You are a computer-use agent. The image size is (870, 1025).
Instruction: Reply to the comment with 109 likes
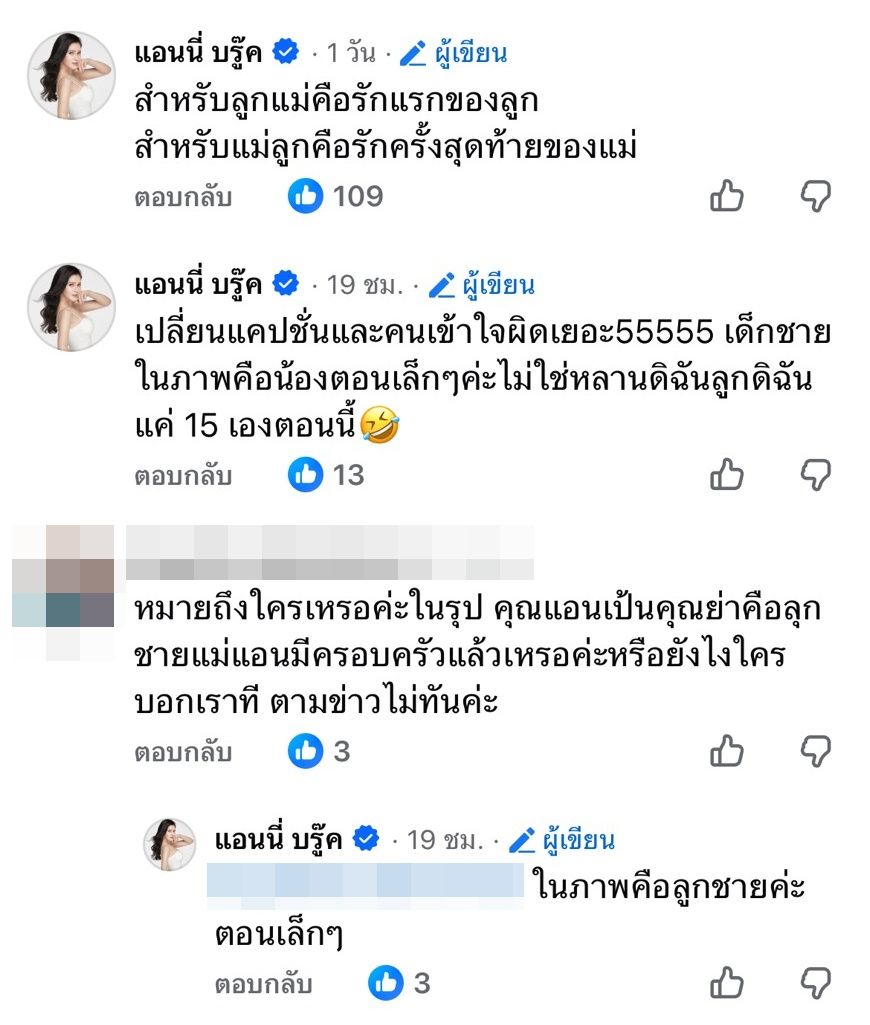pos(183,197)
